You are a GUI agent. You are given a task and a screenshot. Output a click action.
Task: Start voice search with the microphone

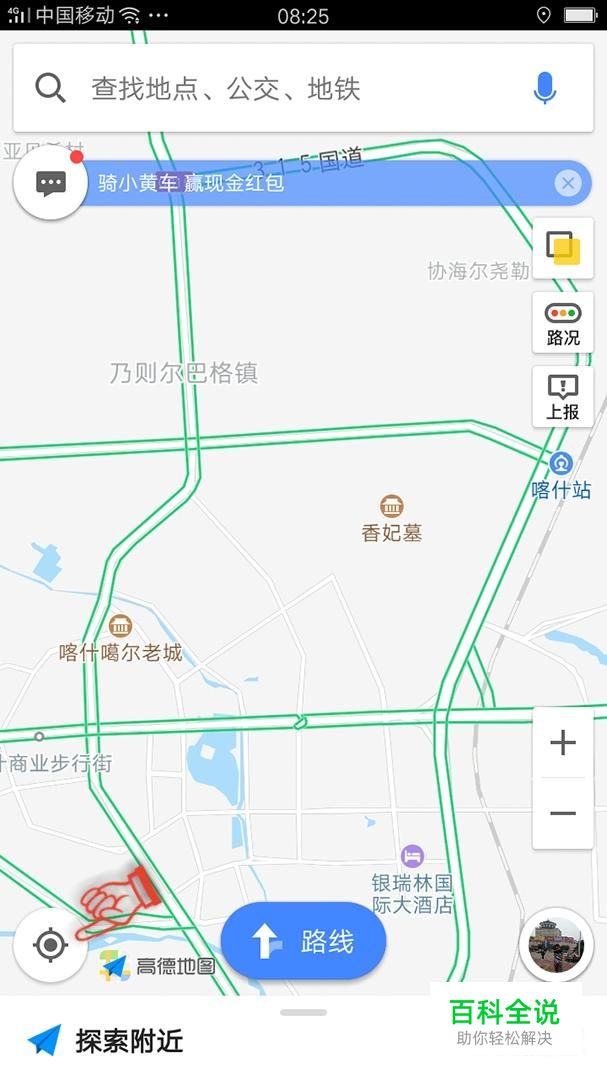tap(544, 88)
